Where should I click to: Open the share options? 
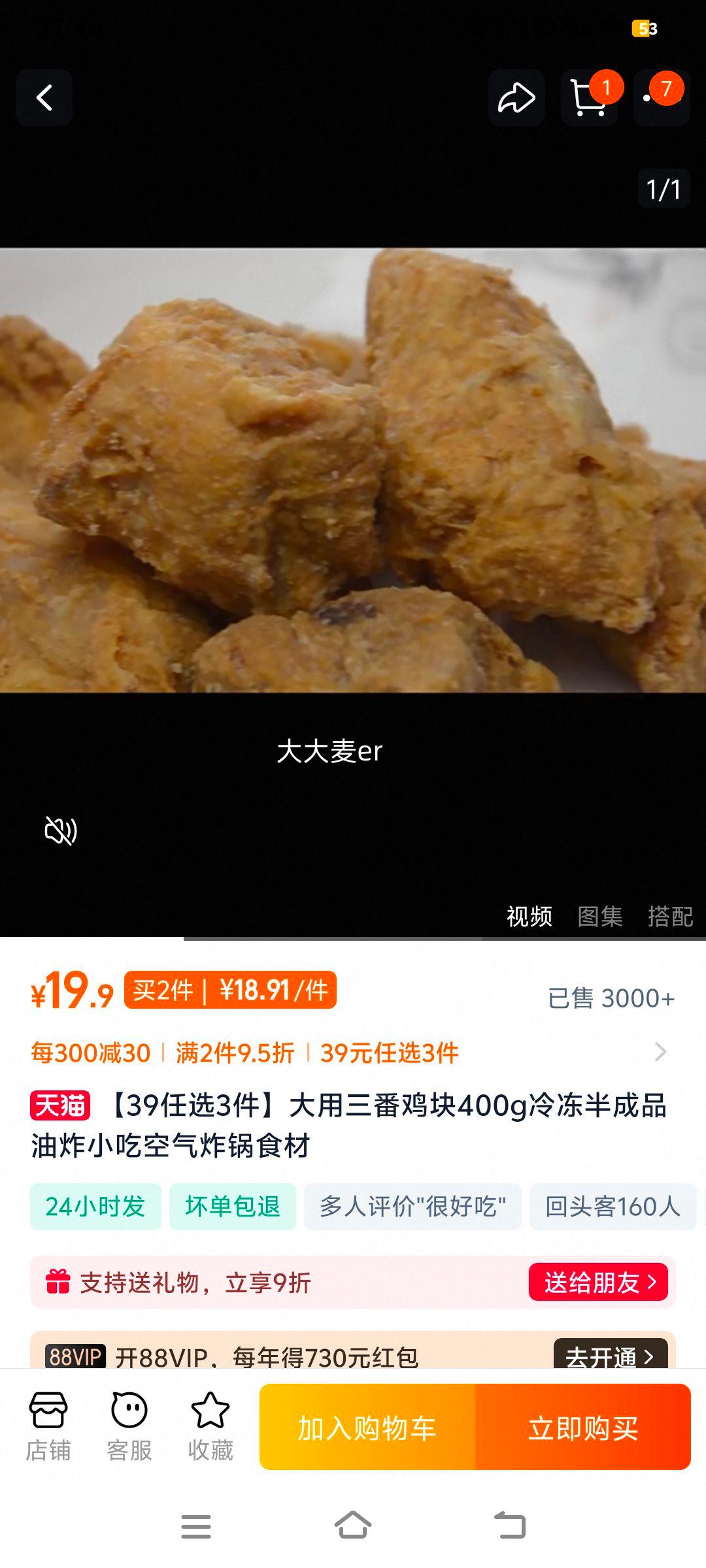[x=516, y=97]
